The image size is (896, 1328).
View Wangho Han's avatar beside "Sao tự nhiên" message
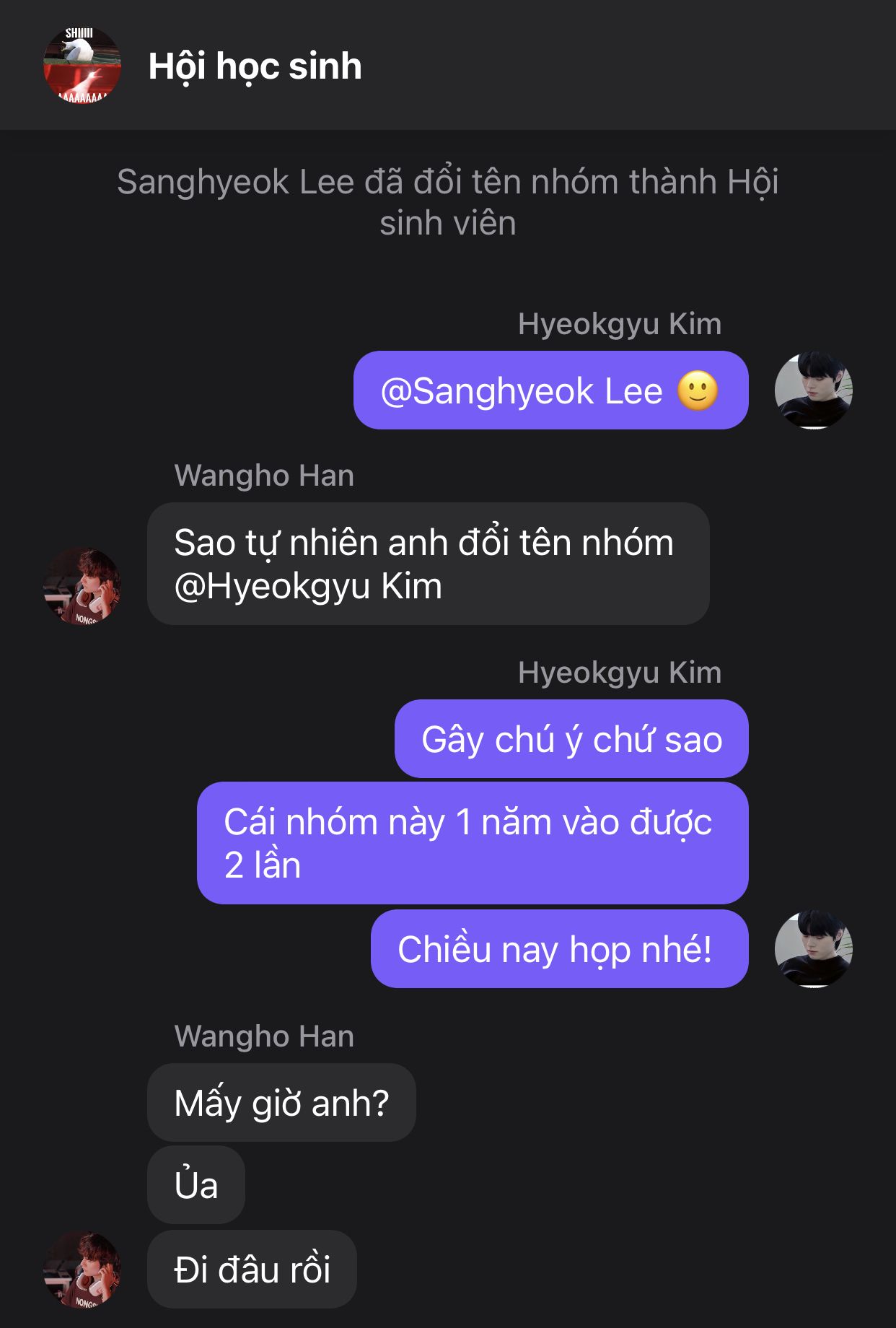point(82,585)
